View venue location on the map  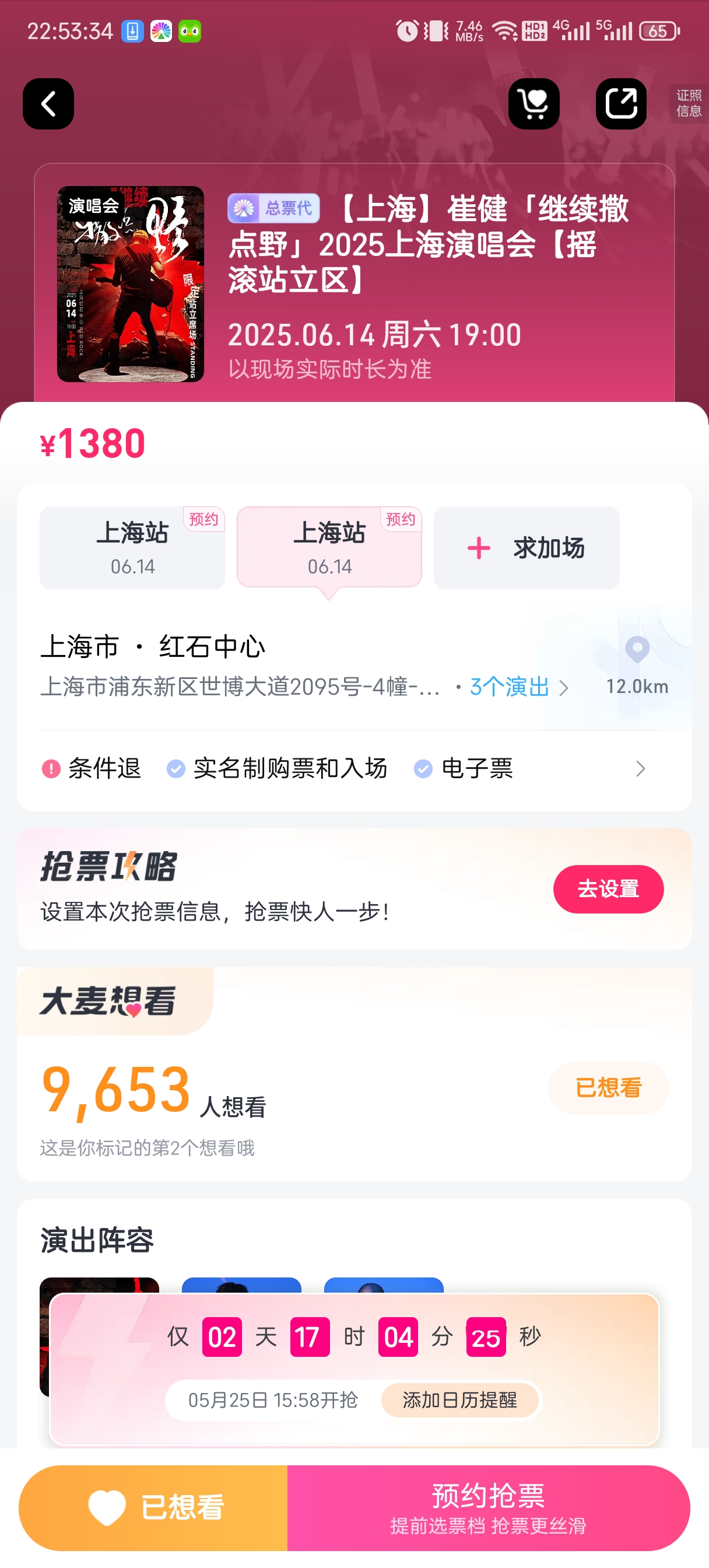click(x=637, y=664)
